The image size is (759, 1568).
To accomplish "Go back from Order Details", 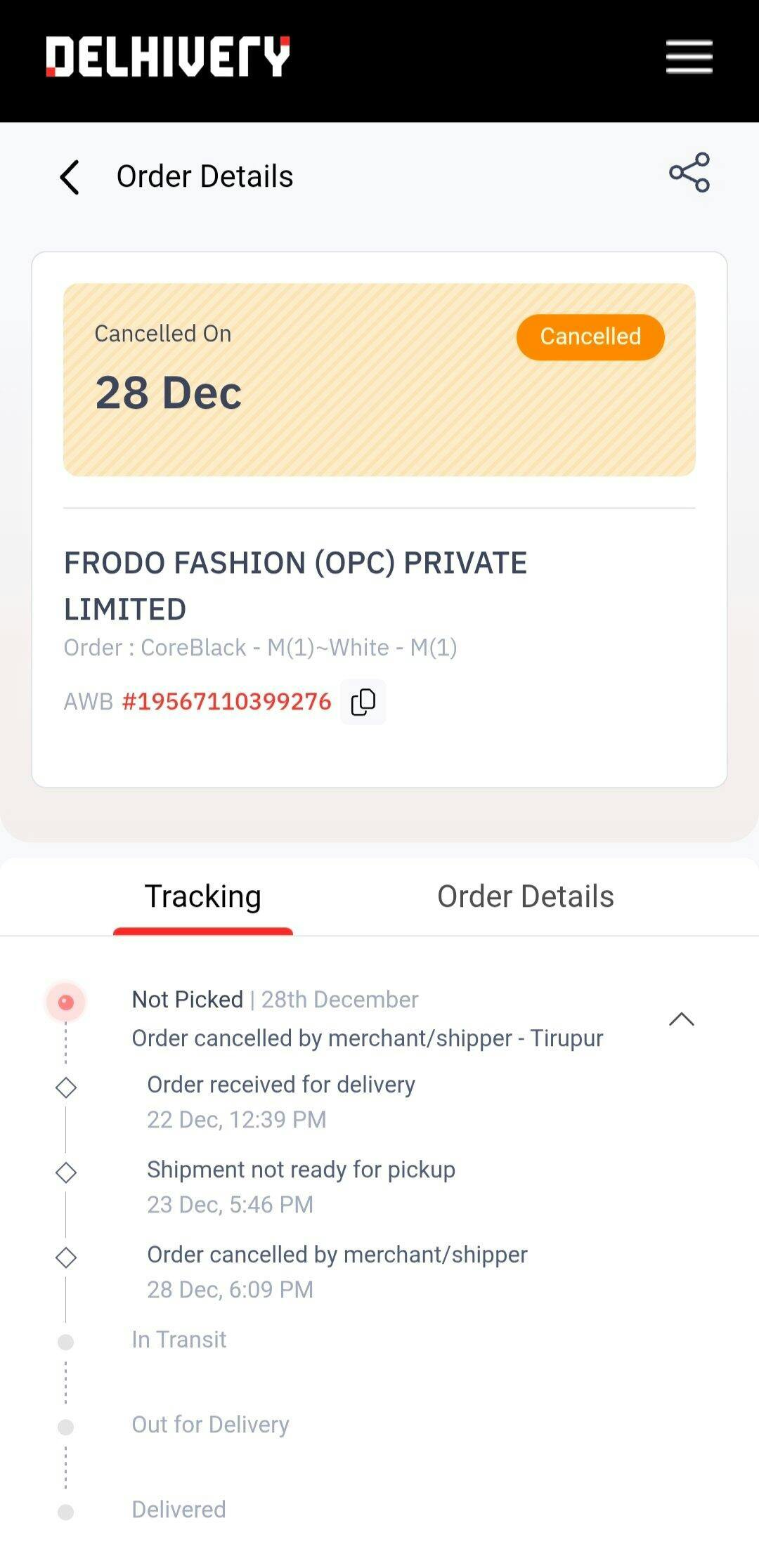I will pos(70,177).
